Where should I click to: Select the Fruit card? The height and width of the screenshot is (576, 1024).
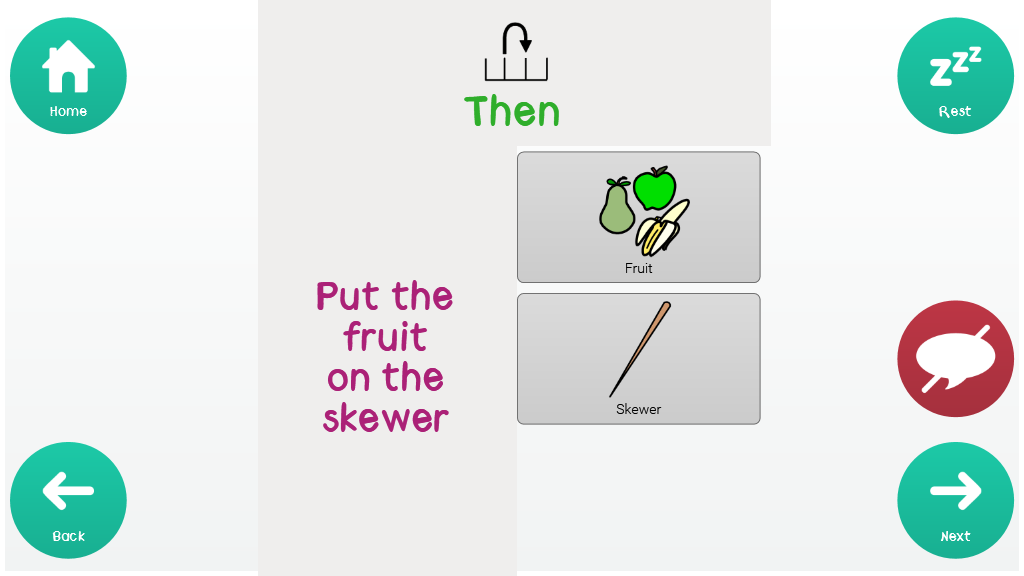click(x=638, y=217)
